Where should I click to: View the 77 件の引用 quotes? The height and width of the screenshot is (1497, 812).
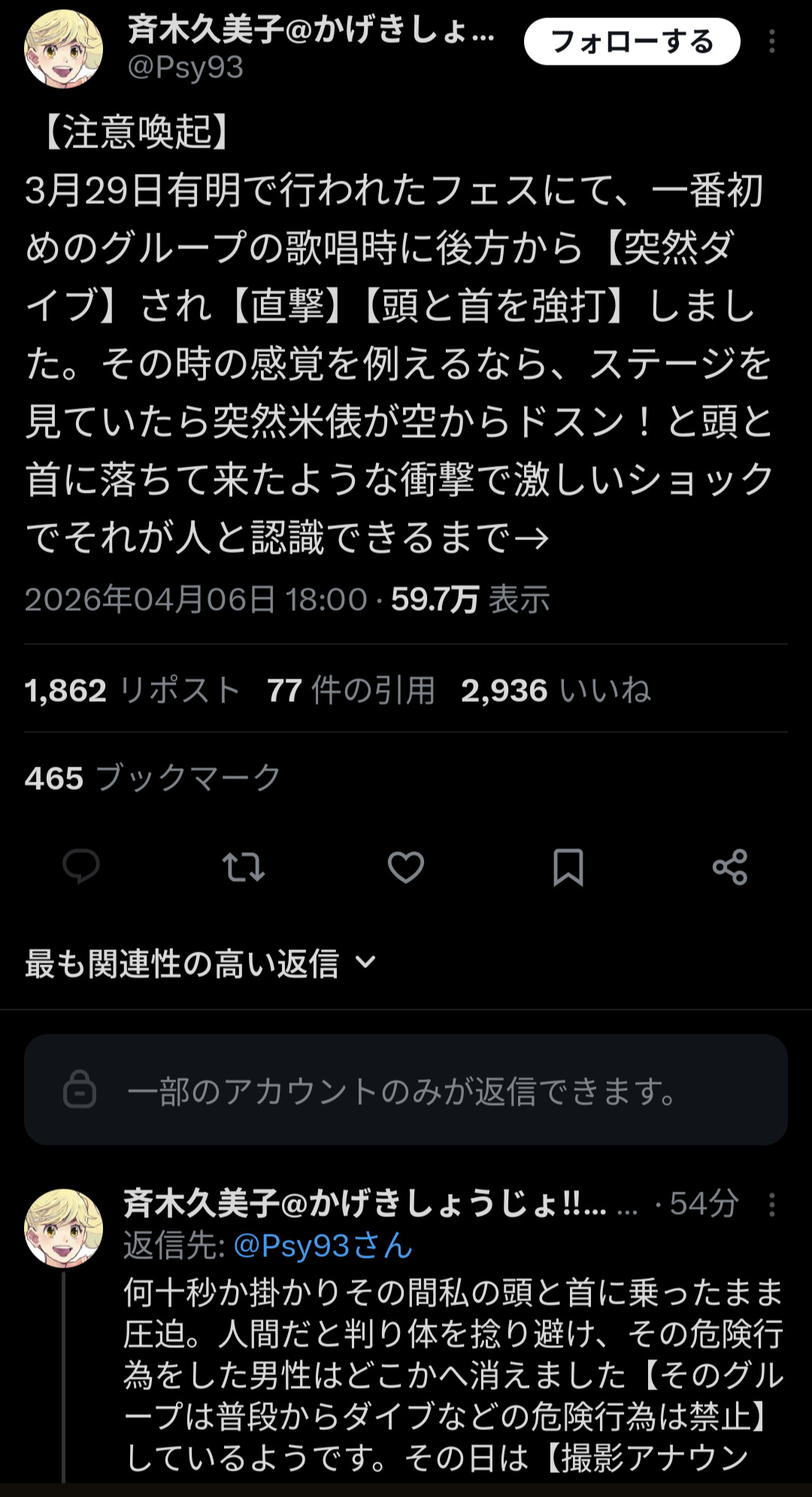click(x=351, y=690)
